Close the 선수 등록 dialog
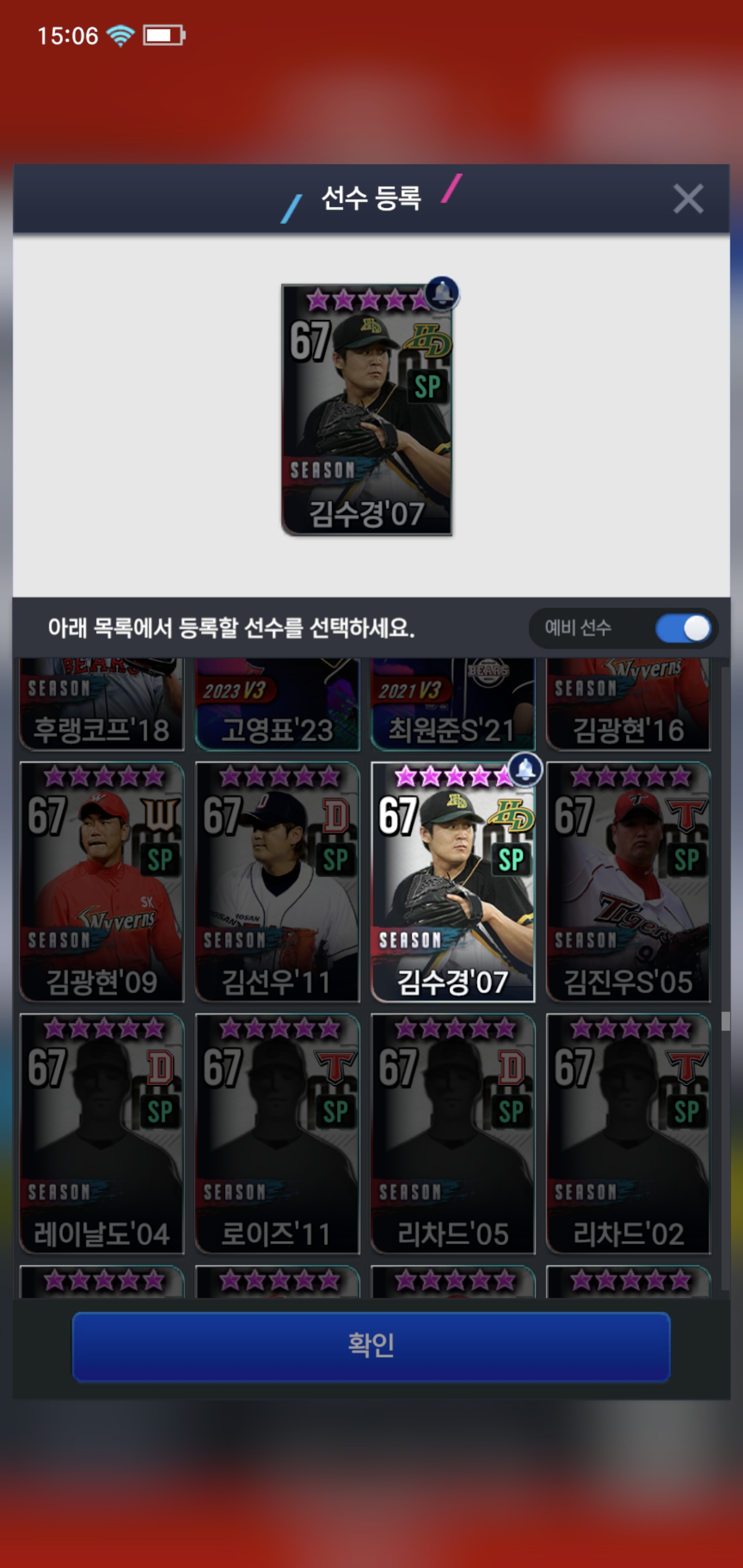Image resolution: width=743 pixels, height=1568 pixels. [x=688, y=199]
